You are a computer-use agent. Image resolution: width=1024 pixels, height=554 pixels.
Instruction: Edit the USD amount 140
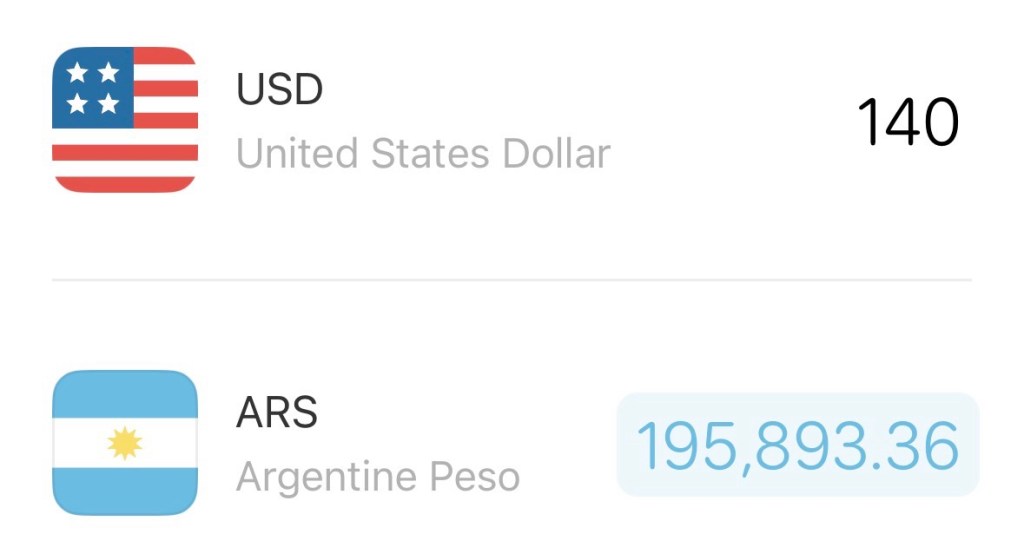pyautogui.click(x=907, y=124)
